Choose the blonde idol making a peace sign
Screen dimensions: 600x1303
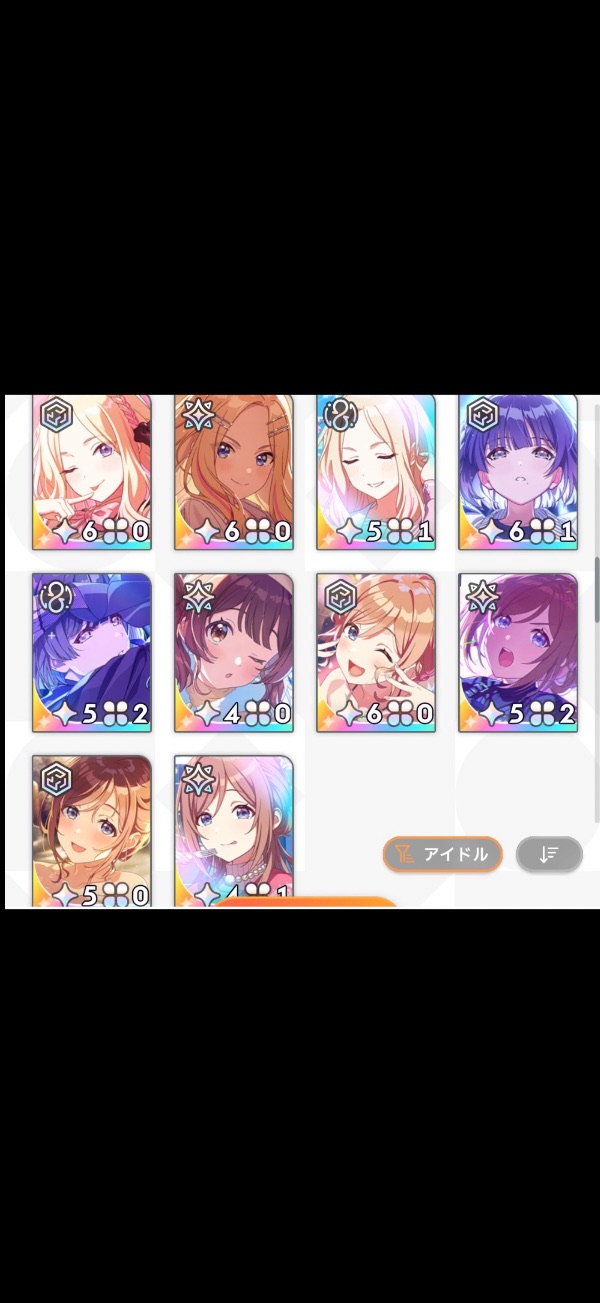coord(376,652)
